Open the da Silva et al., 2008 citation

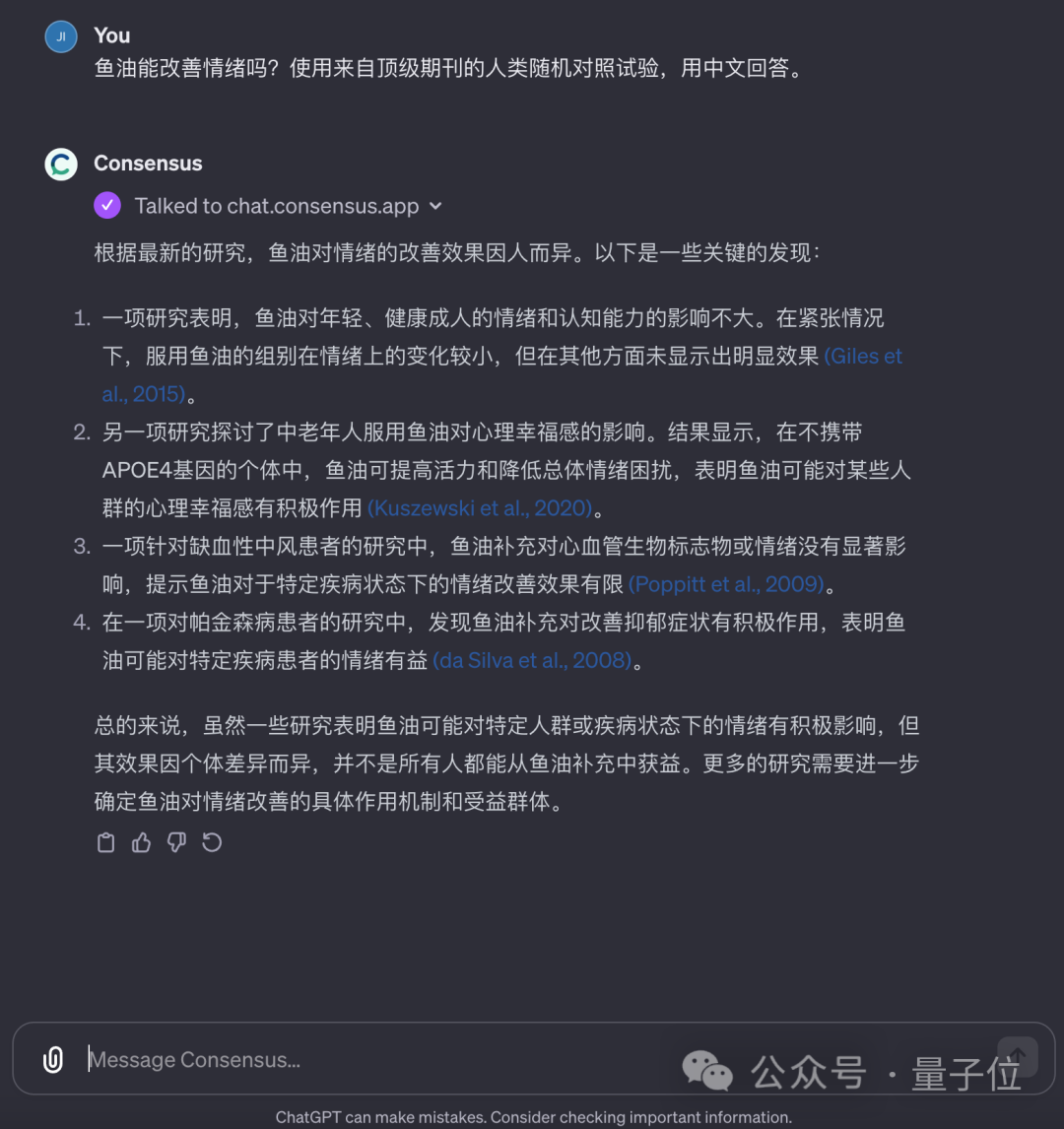point(532,660)
